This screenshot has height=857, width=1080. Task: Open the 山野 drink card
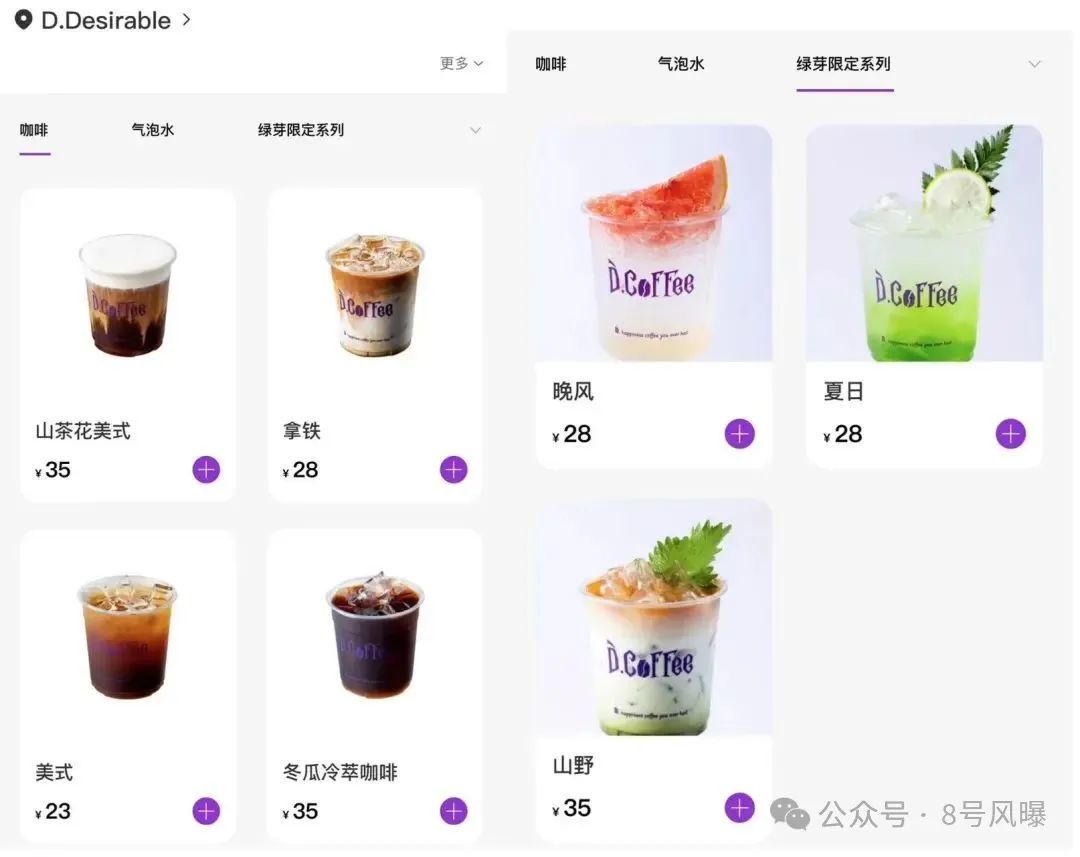coord(654,620)
